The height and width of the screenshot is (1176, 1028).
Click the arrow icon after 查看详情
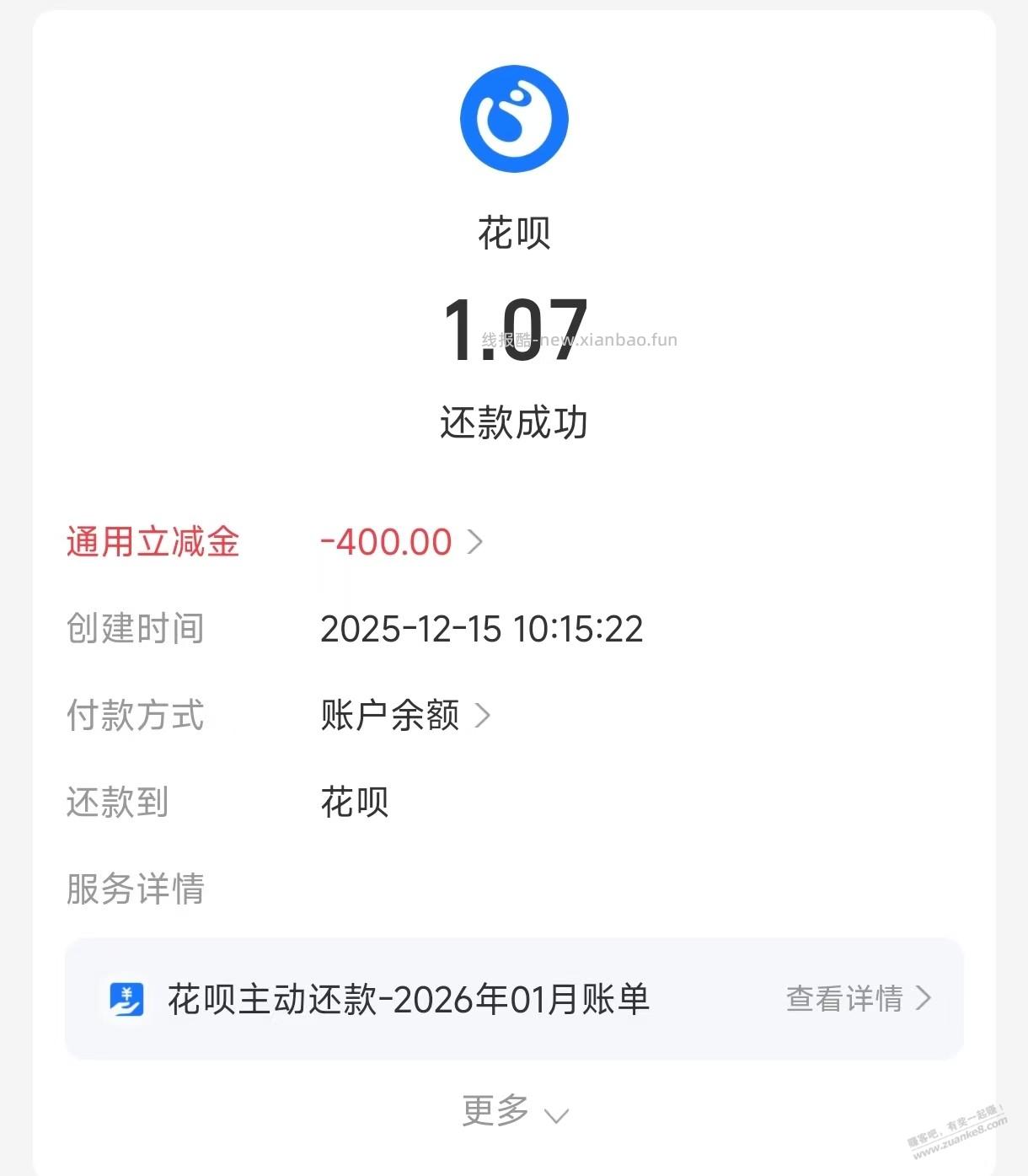[x=925, y=1000]
